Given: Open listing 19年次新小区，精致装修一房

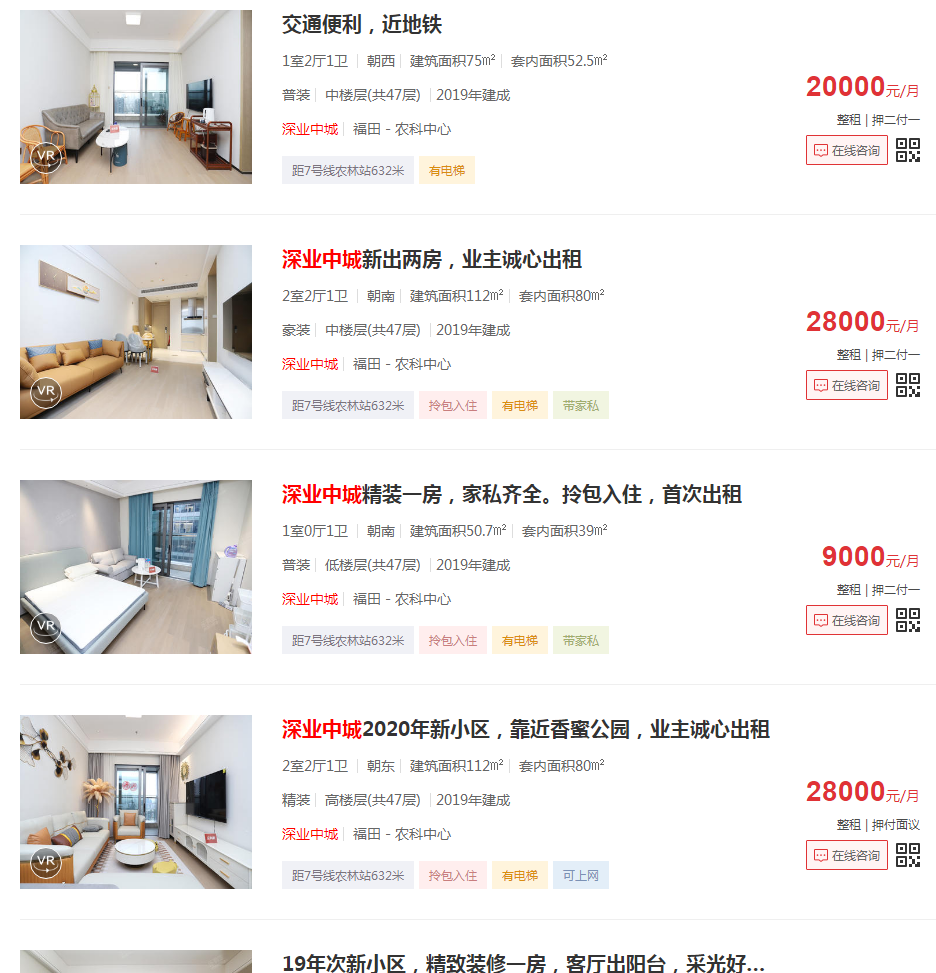Looking at the screenshot, I should (523, 964).
